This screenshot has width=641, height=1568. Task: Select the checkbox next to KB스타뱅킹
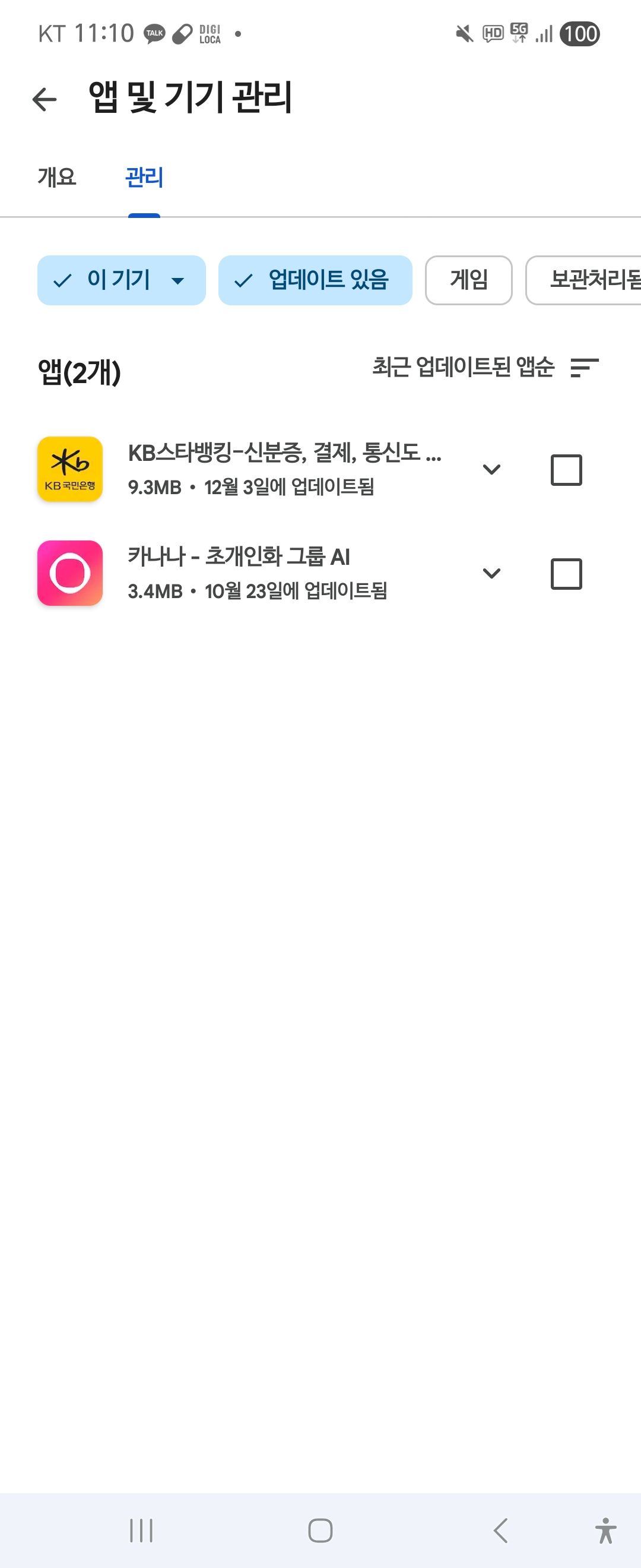pos(566,469)
